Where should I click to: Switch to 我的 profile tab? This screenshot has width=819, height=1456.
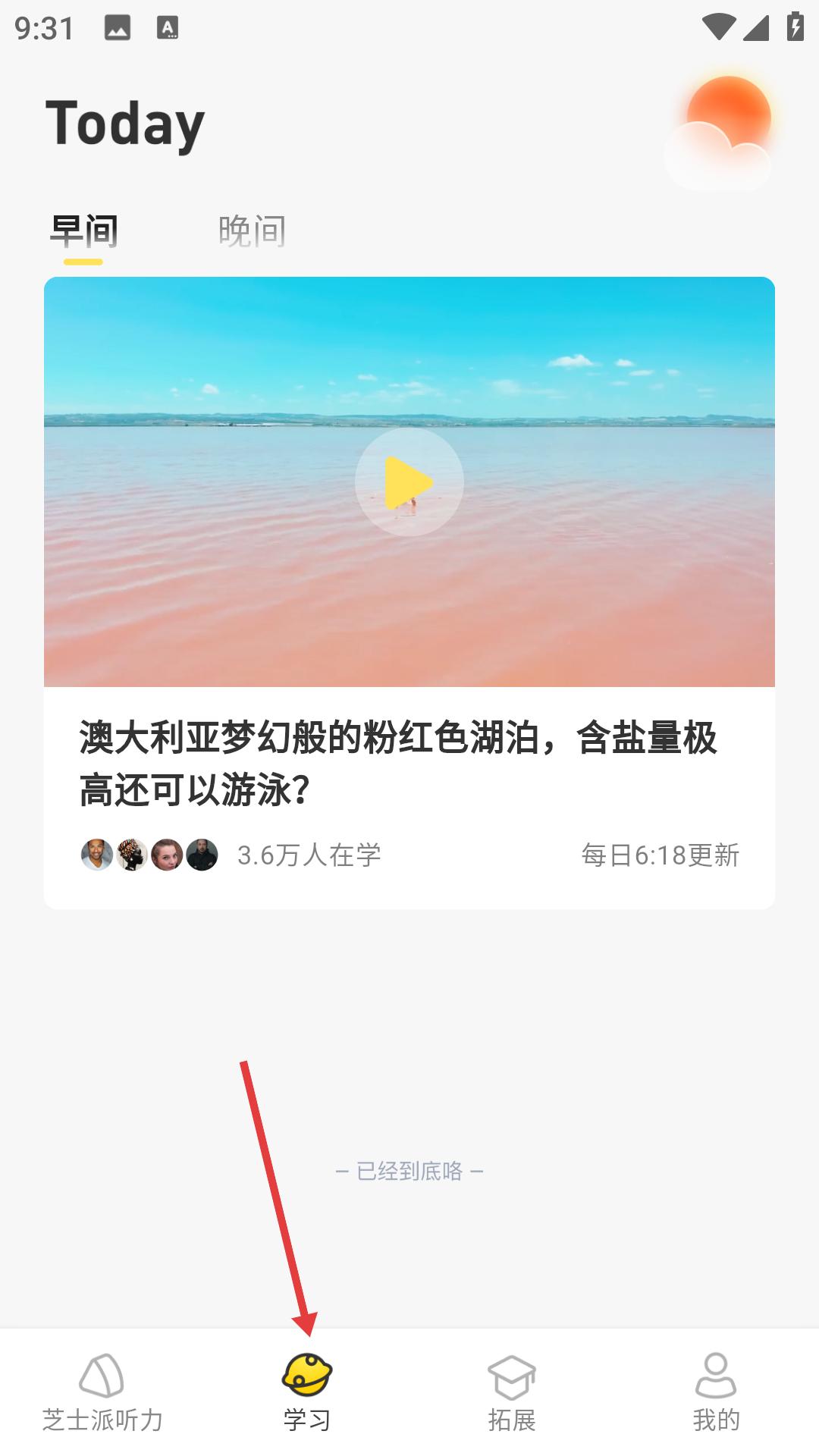[x=716, y=1392]
